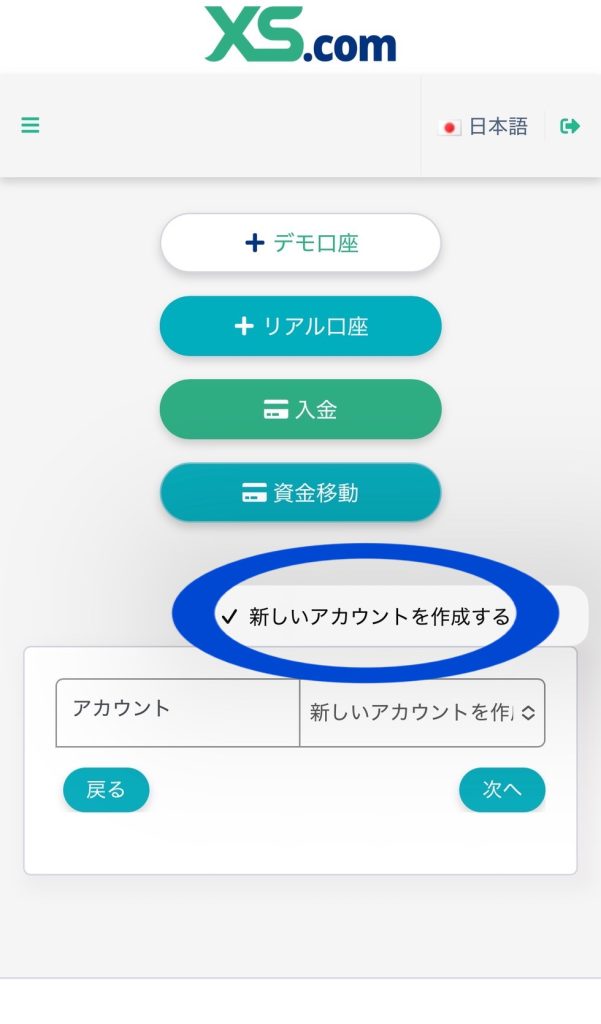
Task: Open 資金移動 fund transfer
Action: [300, 492]
